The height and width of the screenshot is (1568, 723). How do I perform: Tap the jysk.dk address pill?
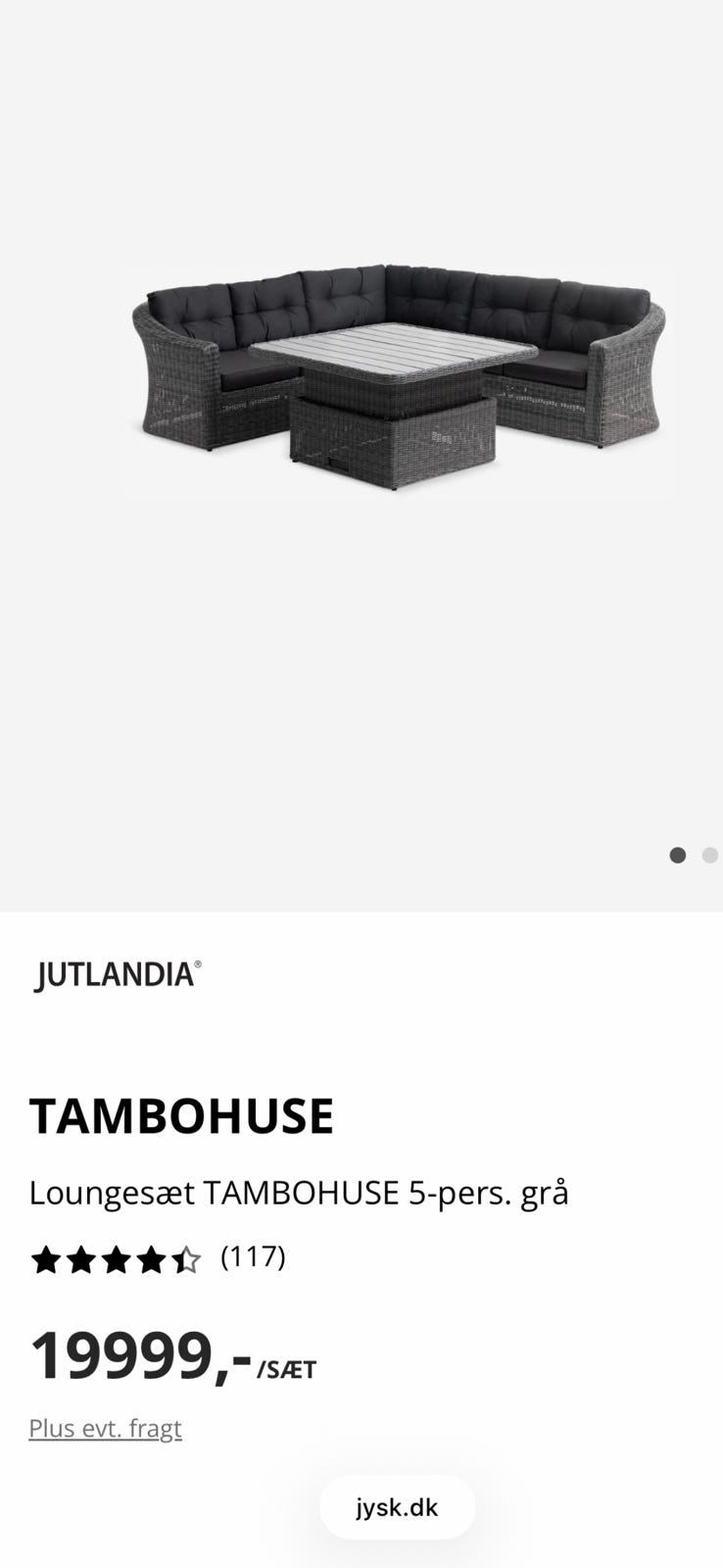[397, 1507]
